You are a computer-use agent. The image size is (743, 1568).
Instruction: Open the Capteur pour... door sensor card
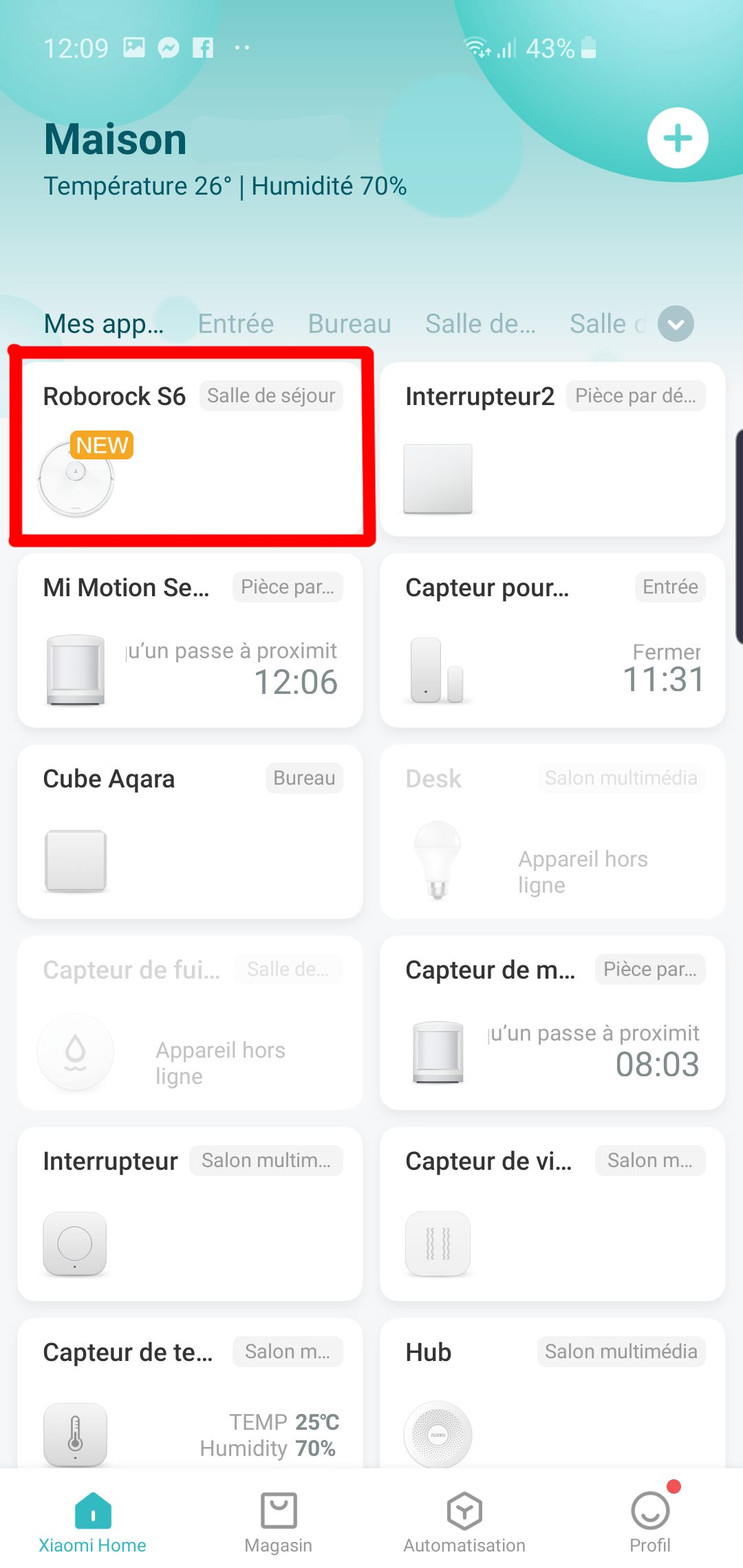(x=552, y=640)
